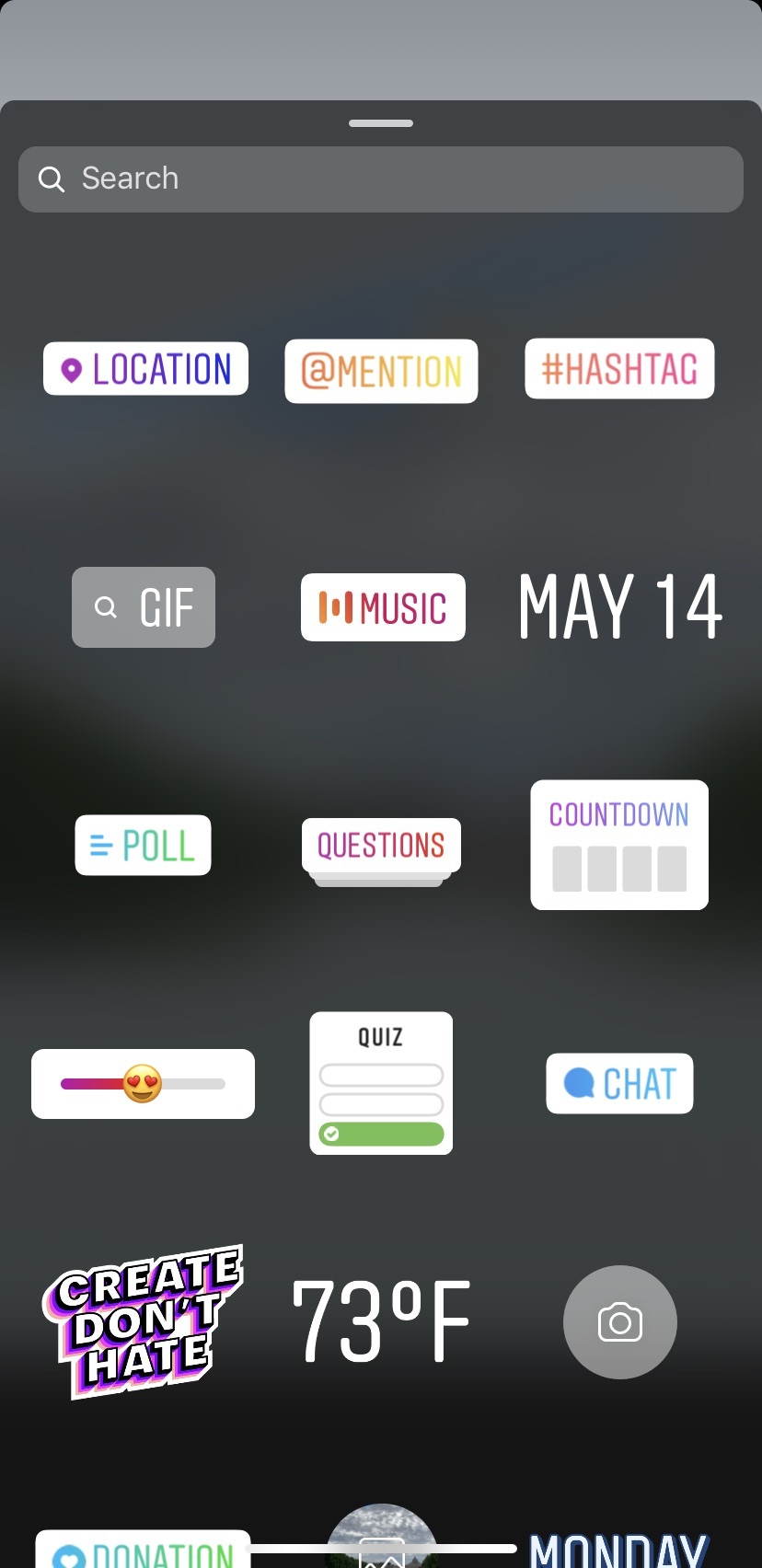Add the Donation sticker
This screenshot has height=1568, width=762.
click(x=144, y=1551)
